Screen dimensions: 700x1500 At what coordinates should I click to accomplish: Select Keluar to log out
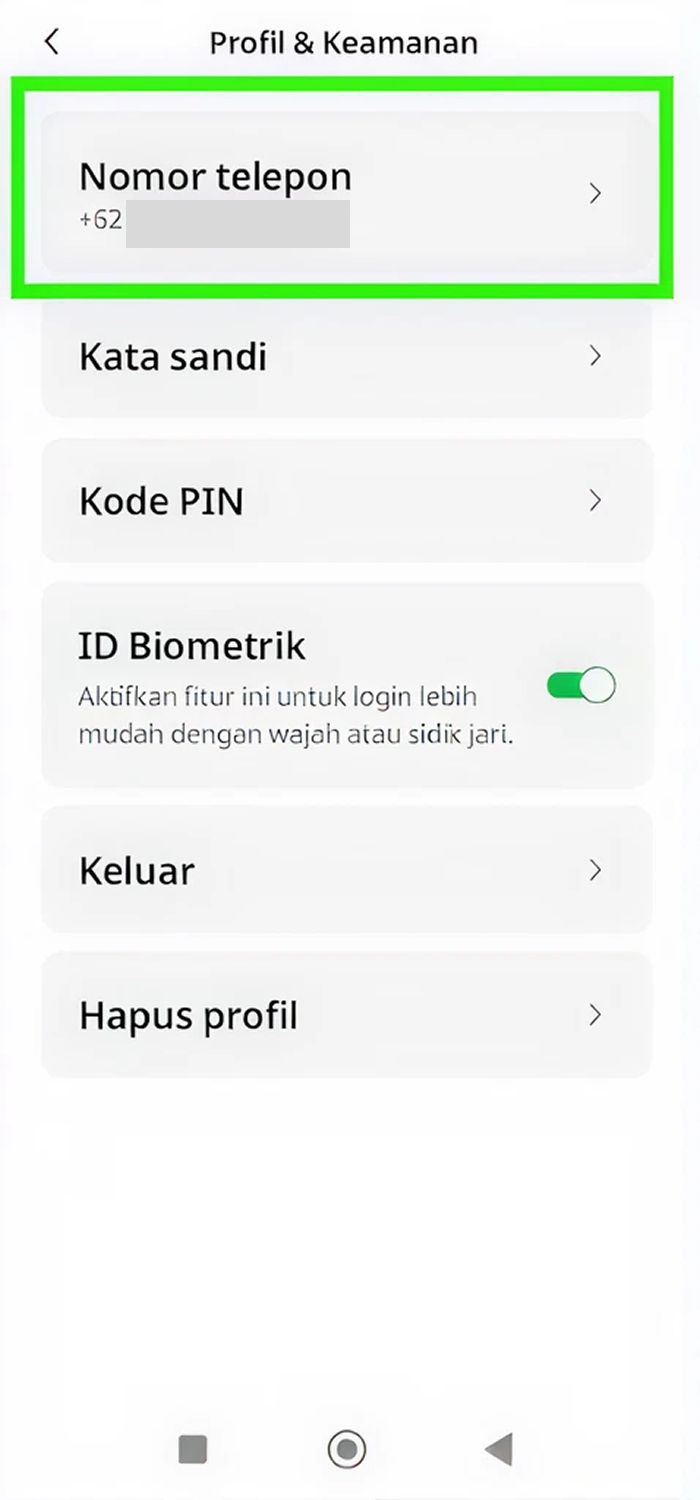point(346,870)
